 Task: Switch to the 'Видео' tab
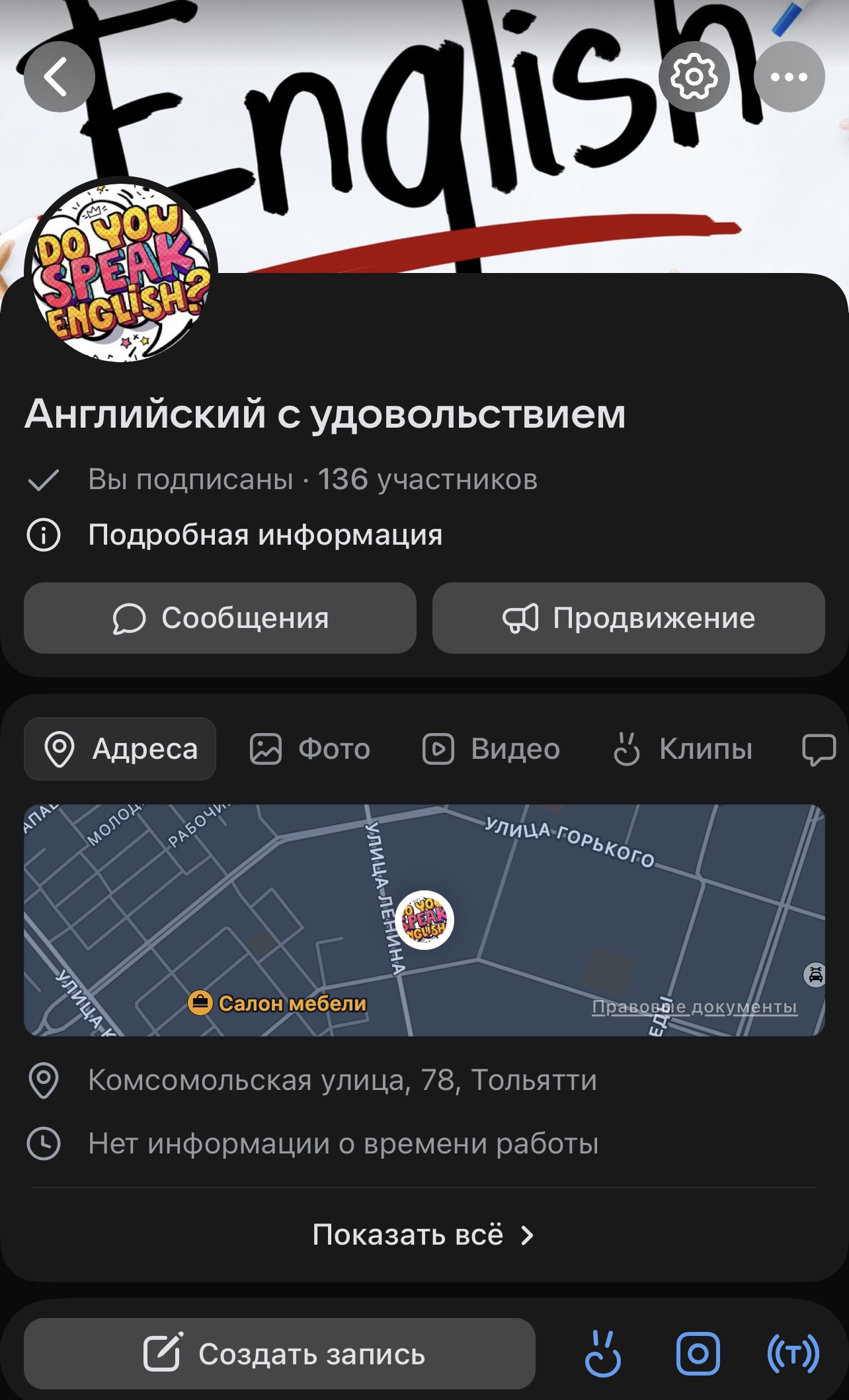tap(491, 749)
